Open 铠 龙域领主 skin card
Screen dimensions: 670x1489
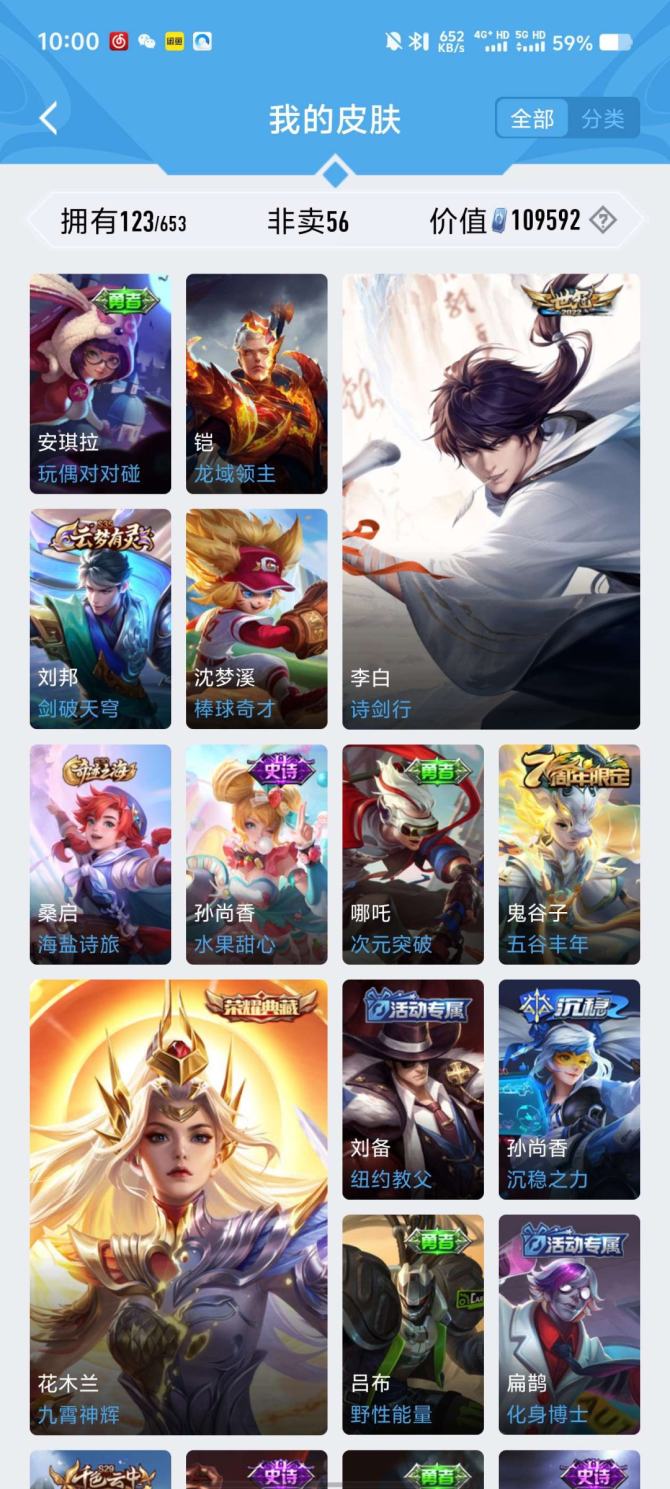(x=256, y=384)
